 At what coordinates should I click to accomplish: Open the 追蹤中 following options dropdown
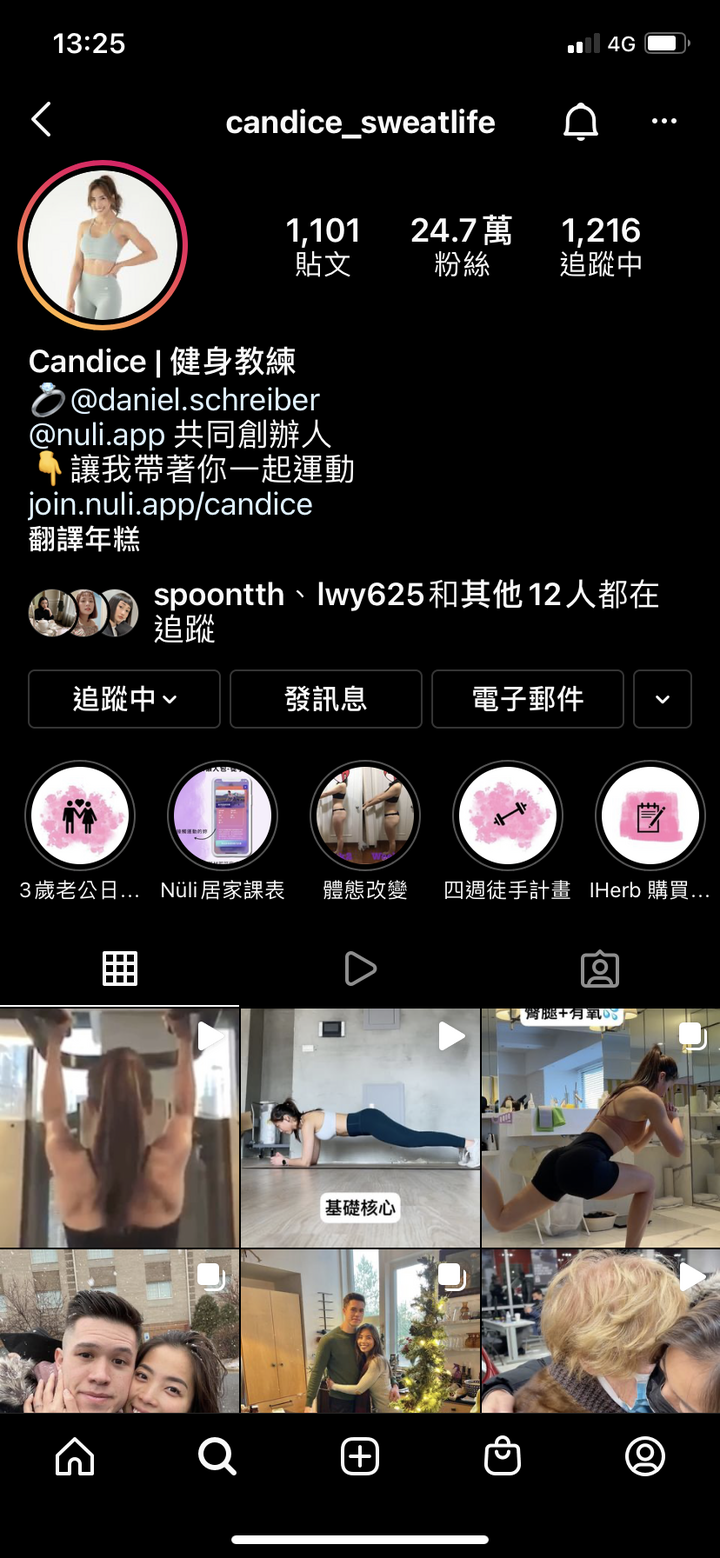click(123, 699)
